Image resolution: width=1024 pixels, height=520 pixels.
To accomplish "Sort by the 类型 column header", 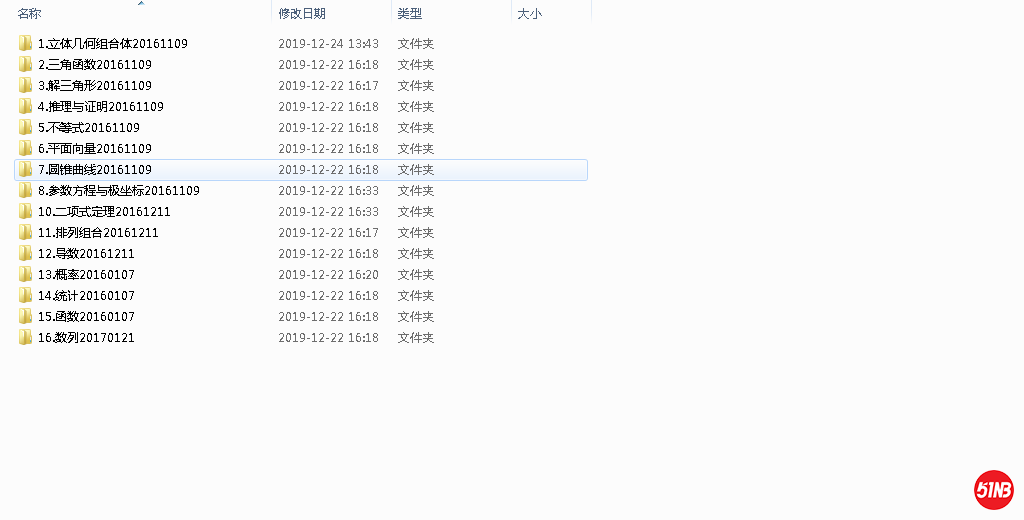I will [x=410, y=14].
